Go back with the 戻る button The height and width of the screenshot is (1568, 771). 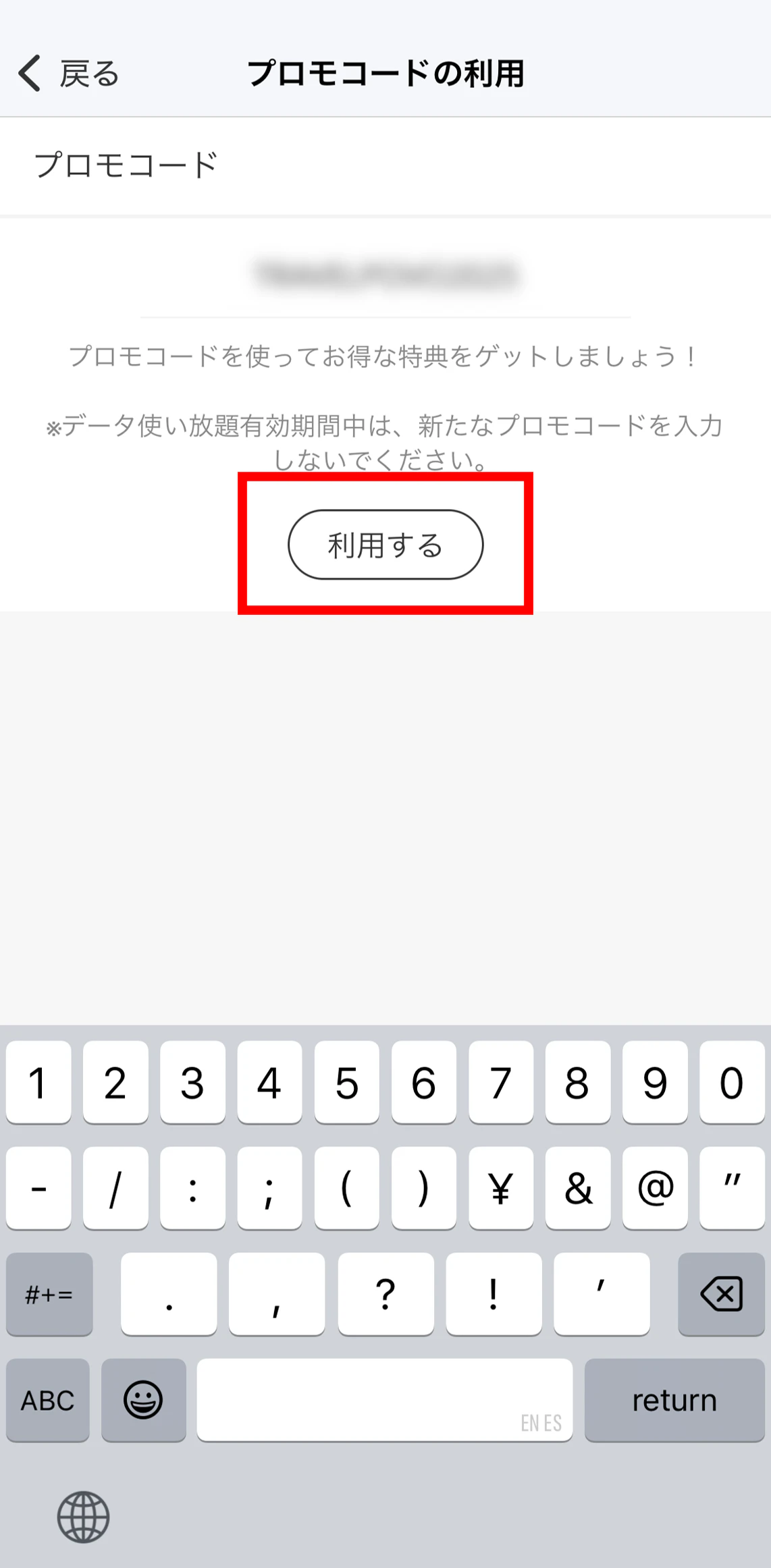click(x=68, y=73)
